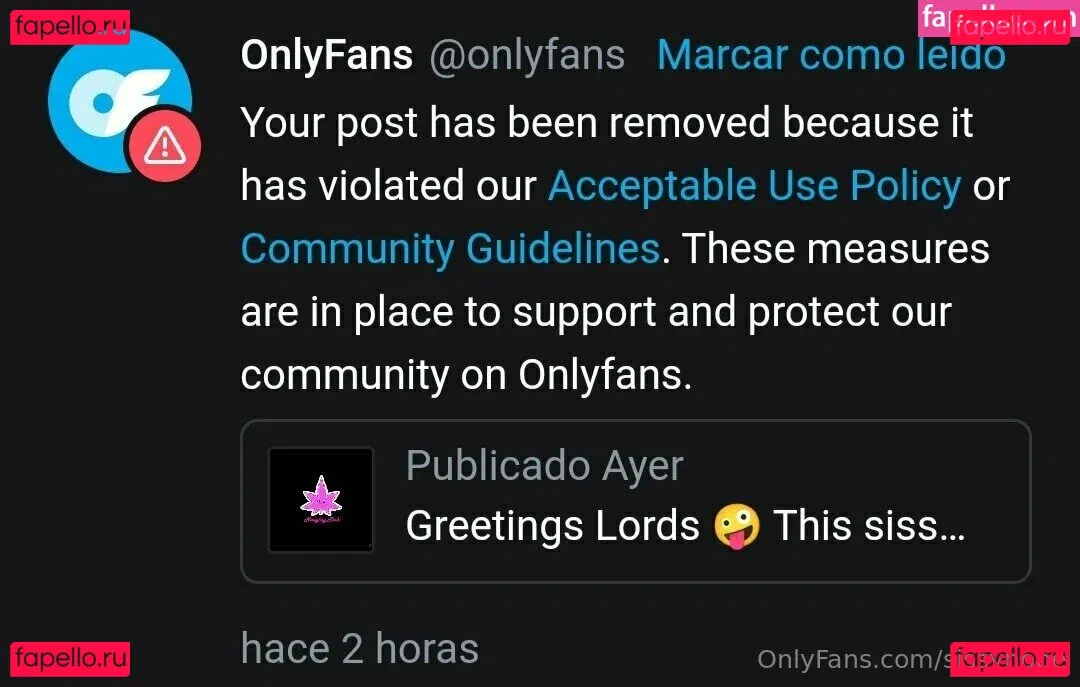This screenshot has height=687, width=1080.
Task: Mark notification as read via Marcar como leído
Action: click(x=830, y=55)
